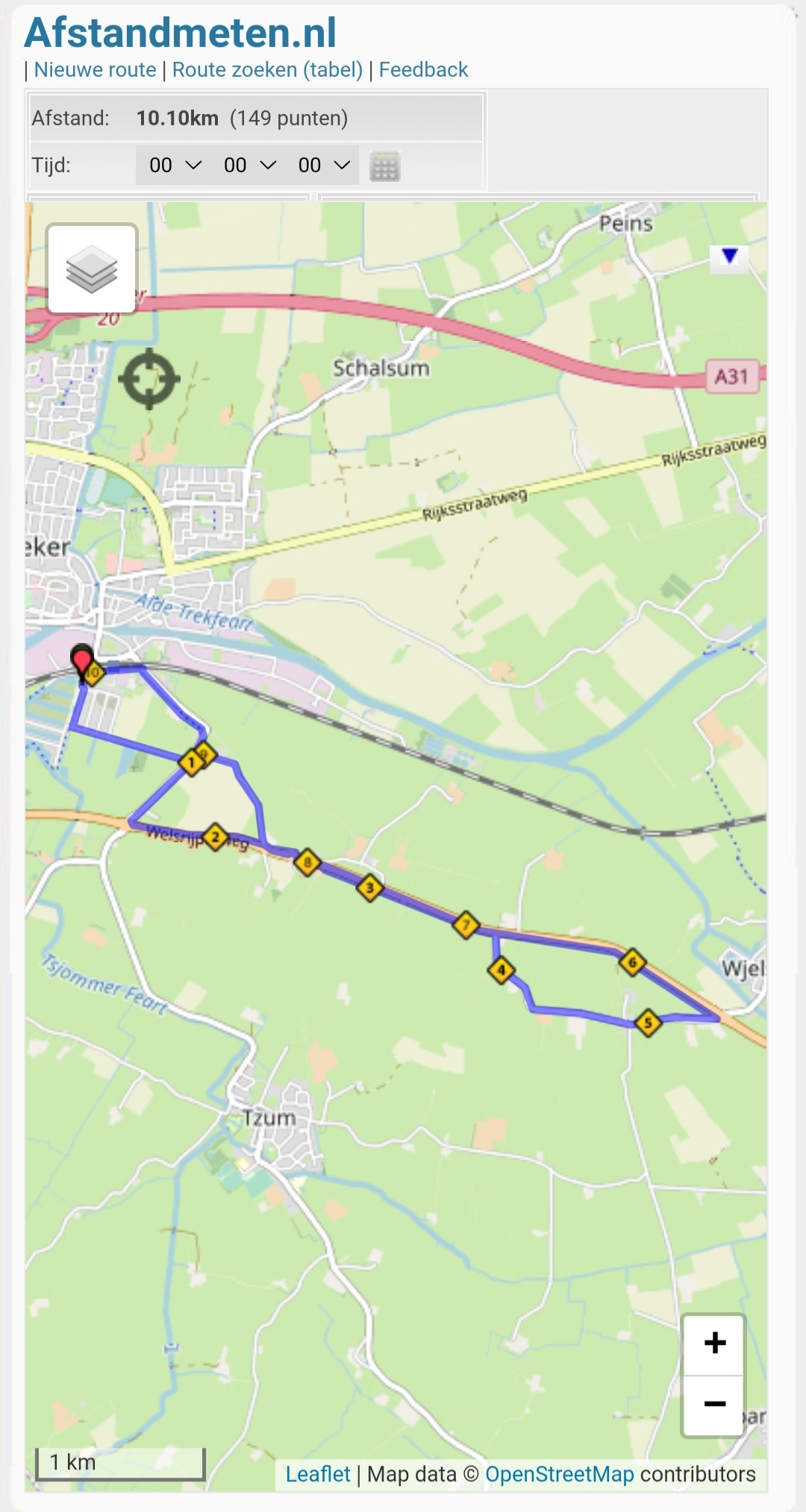The image size is (806, 1512).
Task: Zoom out on the map
Action: pos(714,1405)
